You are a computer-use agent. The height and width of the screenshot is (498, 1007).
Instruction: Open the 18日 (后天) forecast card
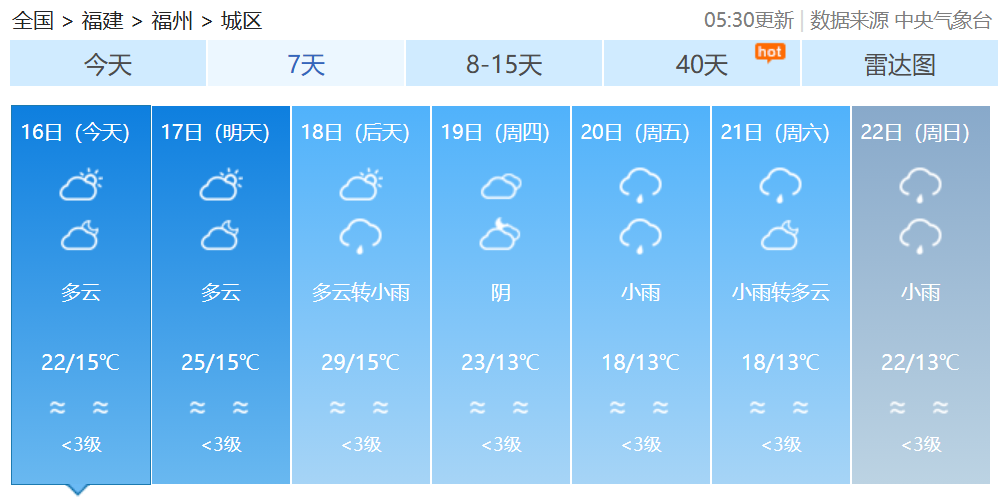[360, 295]
